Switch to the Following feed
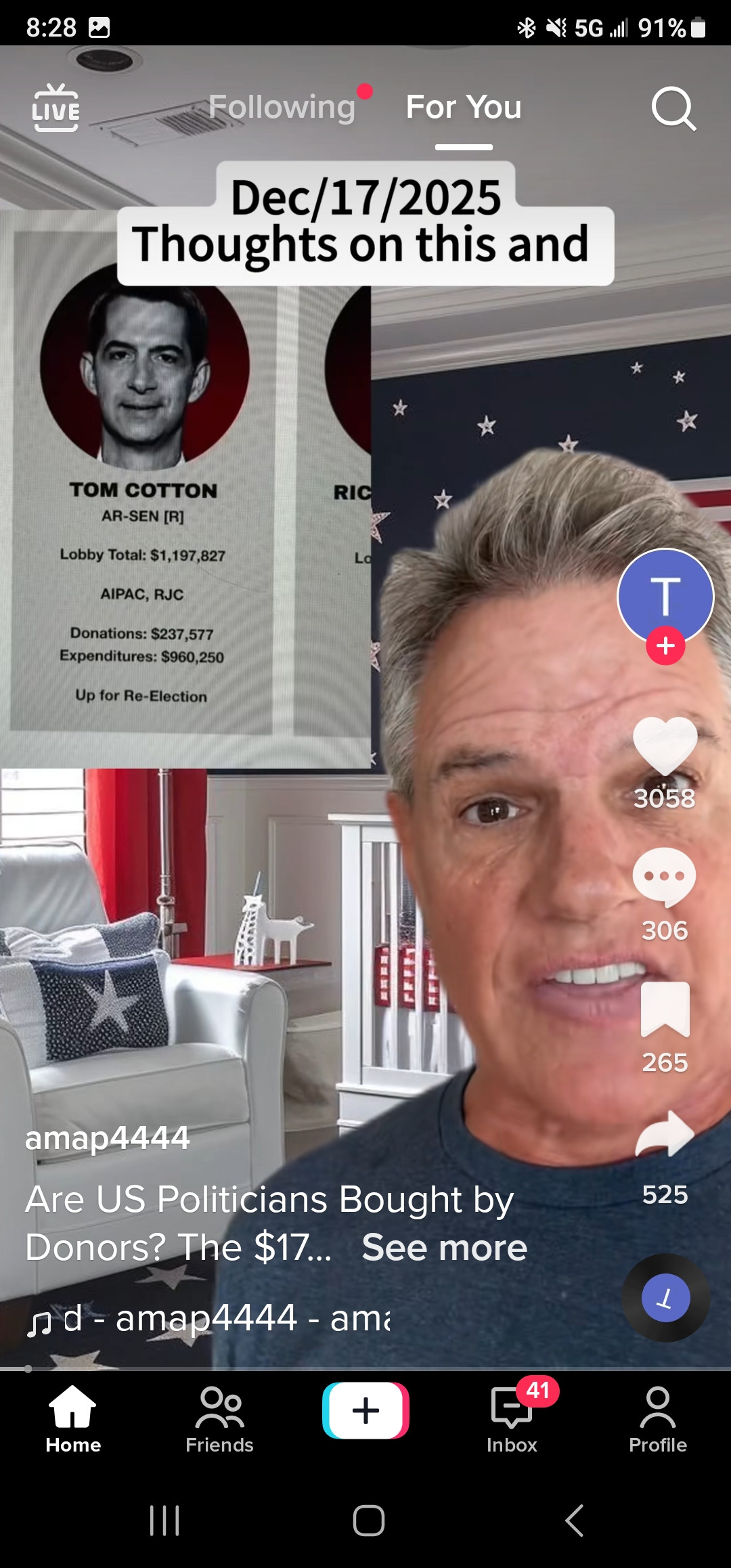The width and height of the screenshot is (731, 1568). coord(282,107)
